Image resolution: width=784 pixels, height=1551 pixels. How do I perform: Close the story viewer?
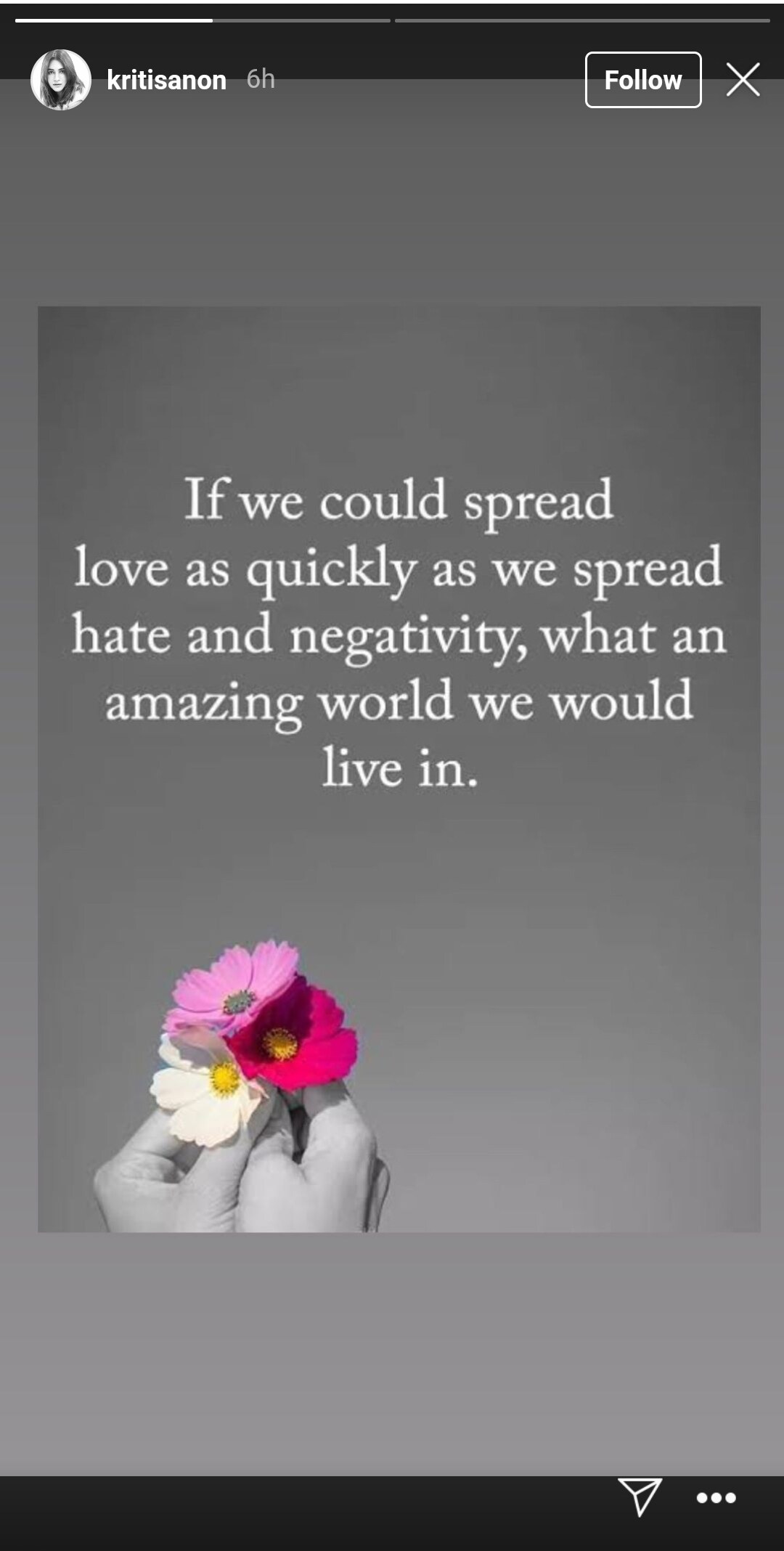[x=743, y=80]
